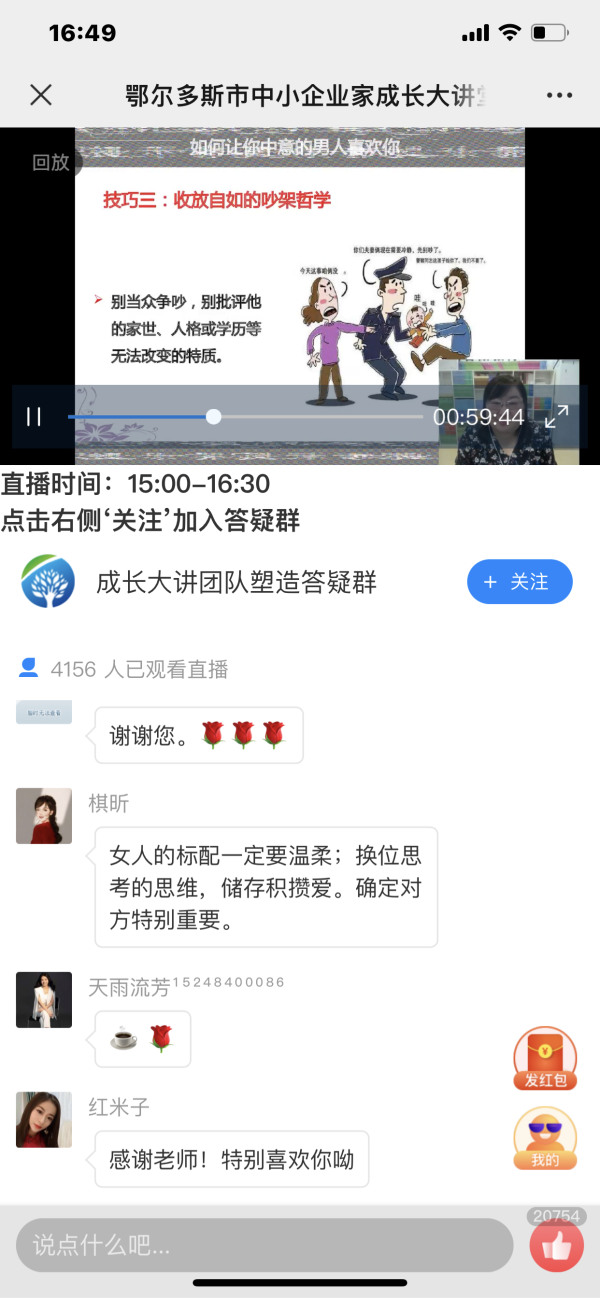600x1298 pixels.
Task: Open 棋昕's avatar
Action: click(x=44, y=815)
